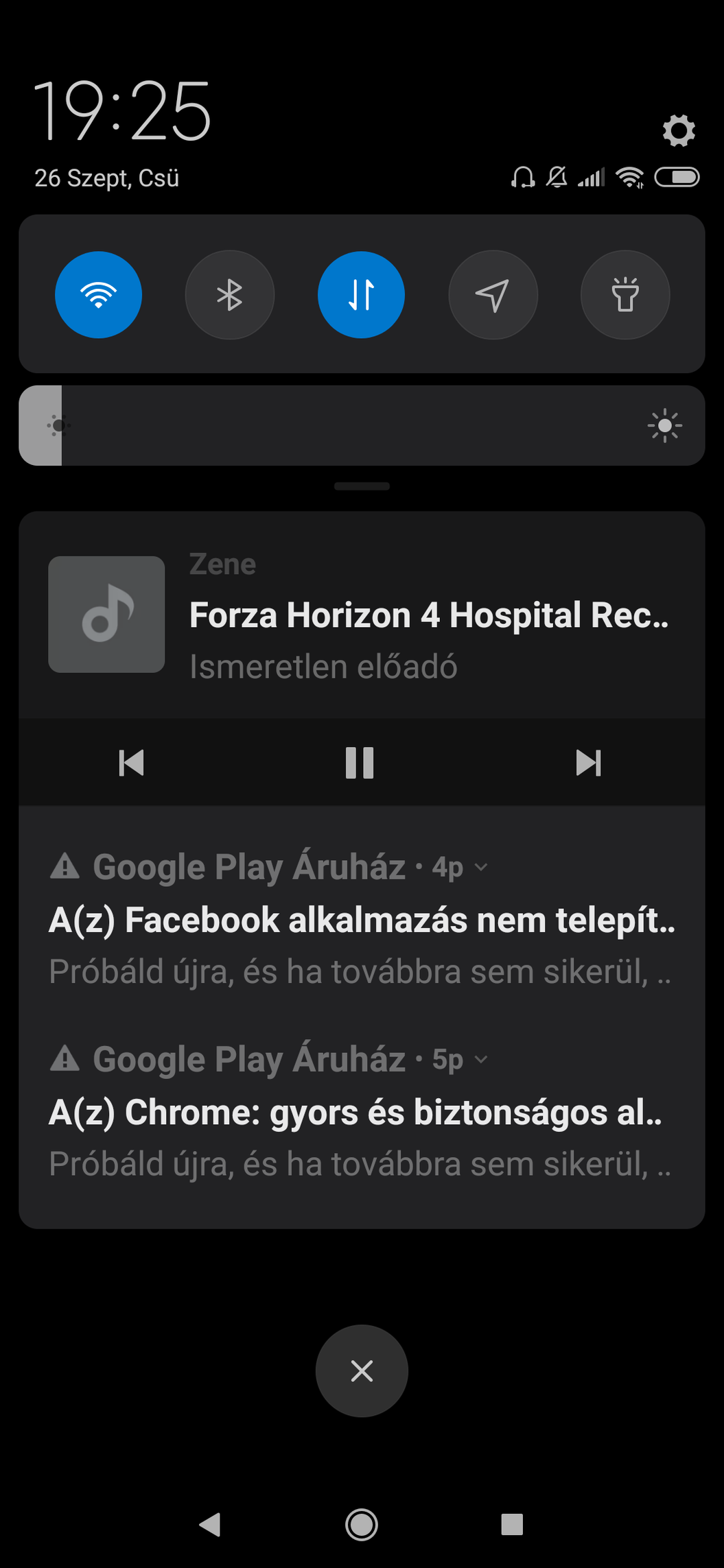Viewport: 724px width, 1568px height.
Task: Open the Chrome install failure notification
Action: [362, 1113]
